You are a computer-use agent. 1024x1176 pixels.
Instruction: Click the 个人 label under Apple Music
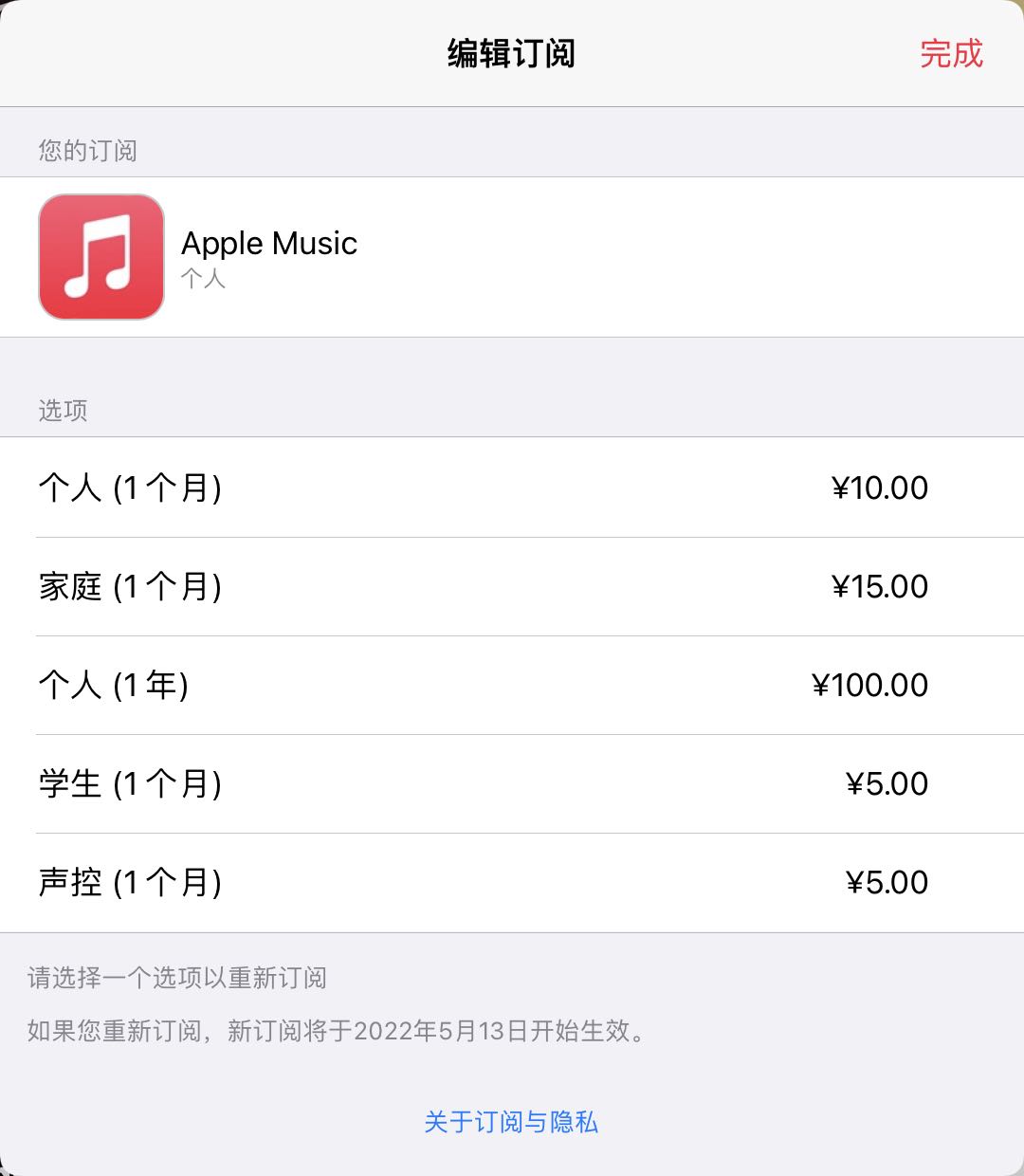point(204,279)
